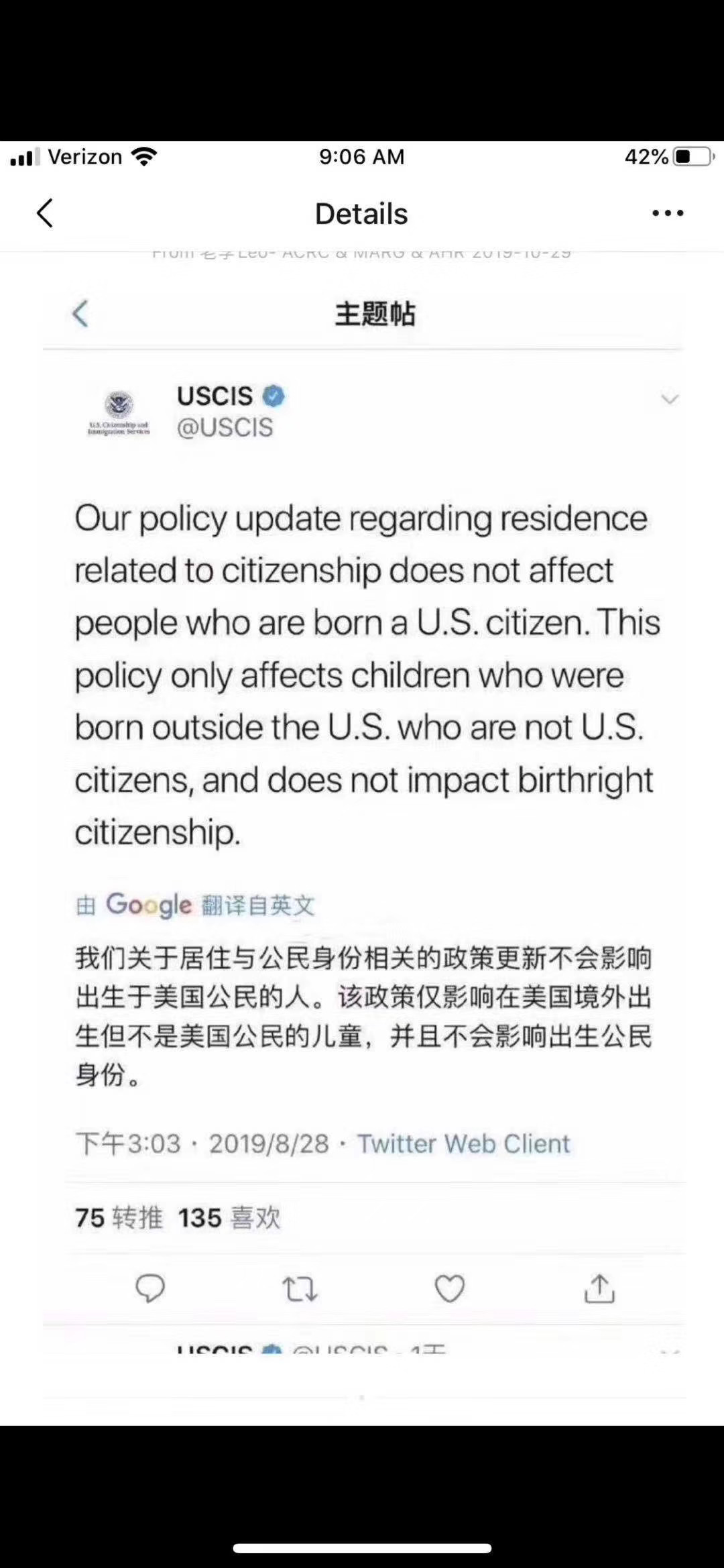Open the three-dot overflow menu
This screenshot has width=724, height=1568.
coord(668,213)
